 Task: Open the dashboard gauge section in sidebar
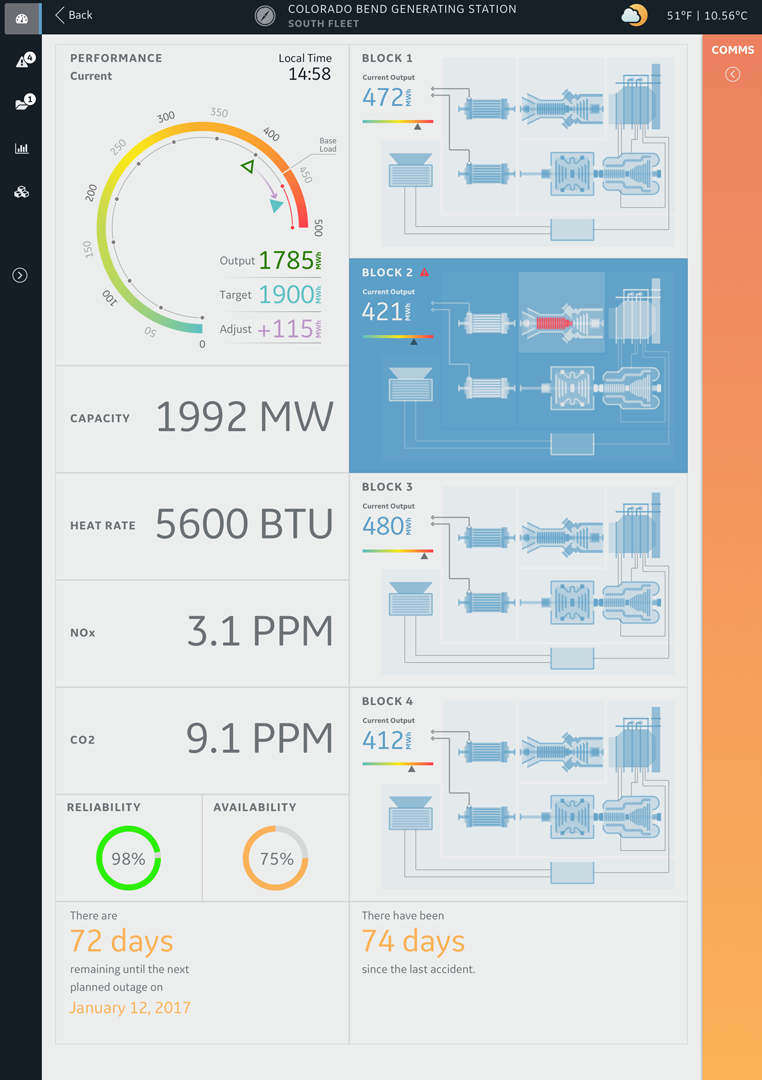pyautogui.click(x=21, y=19)
